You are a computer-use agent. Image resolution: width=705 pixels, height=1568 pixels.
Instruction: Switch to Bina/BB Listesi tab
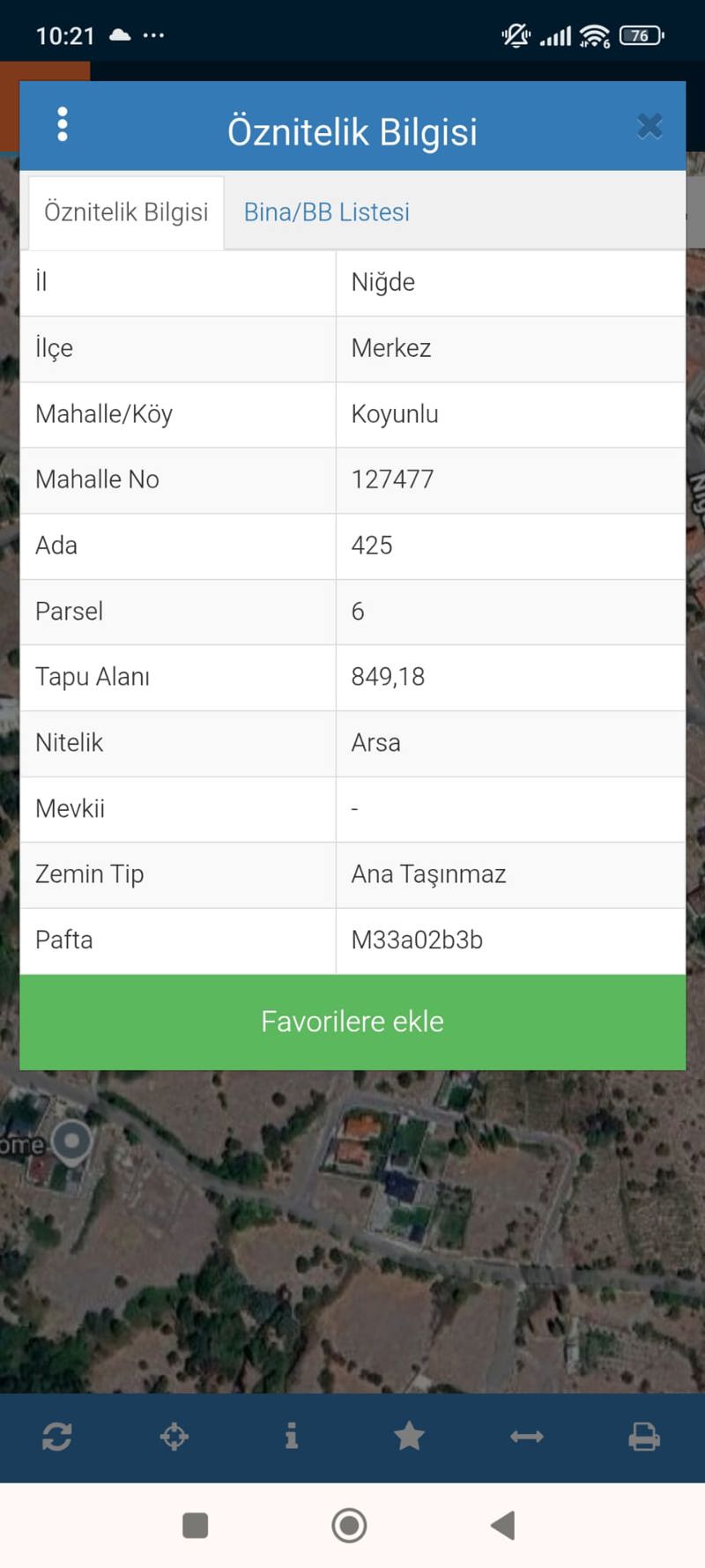point(326,212)
